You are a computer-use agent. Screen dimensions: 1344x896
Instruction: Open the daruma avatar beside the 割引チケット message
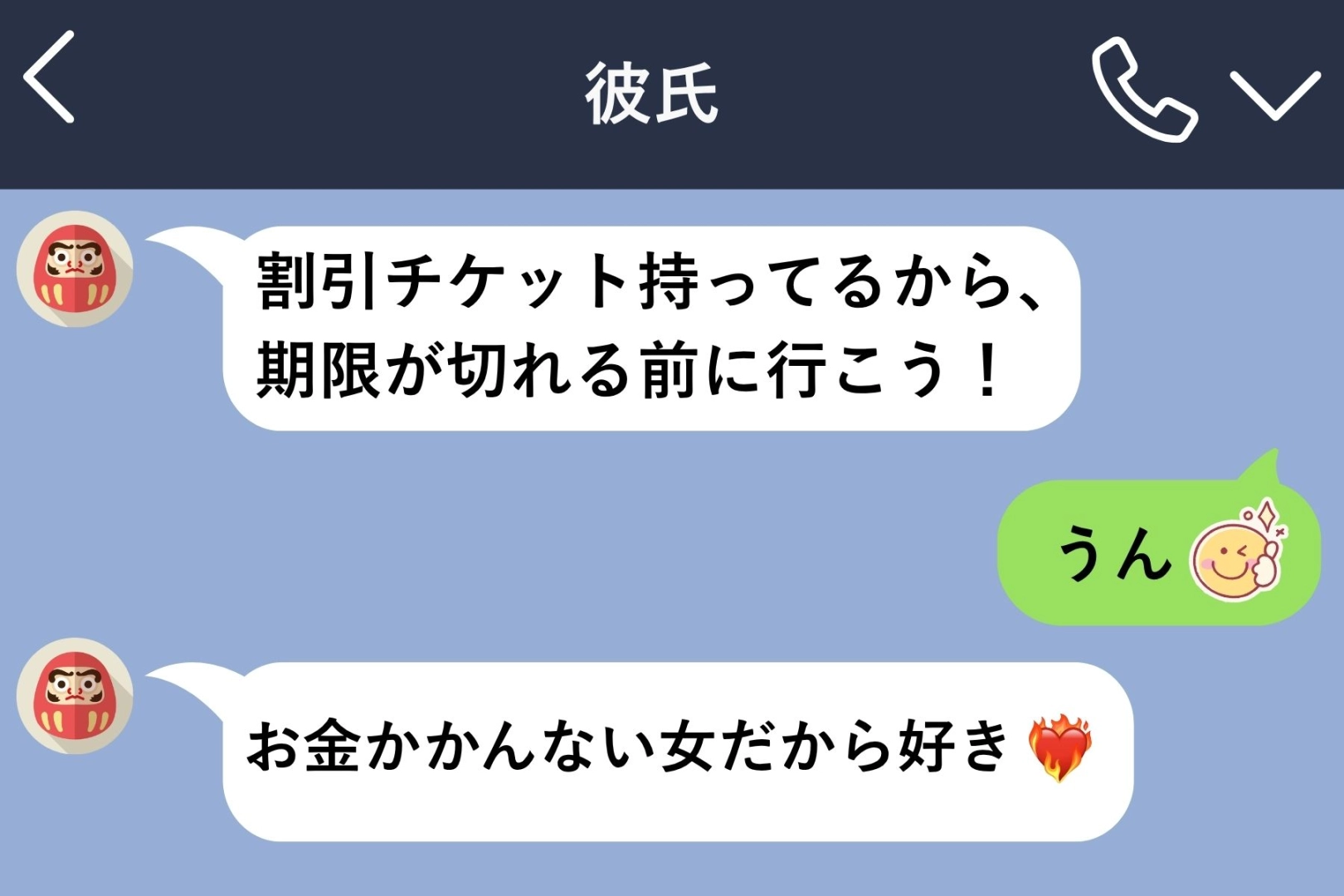pos(75,269)
